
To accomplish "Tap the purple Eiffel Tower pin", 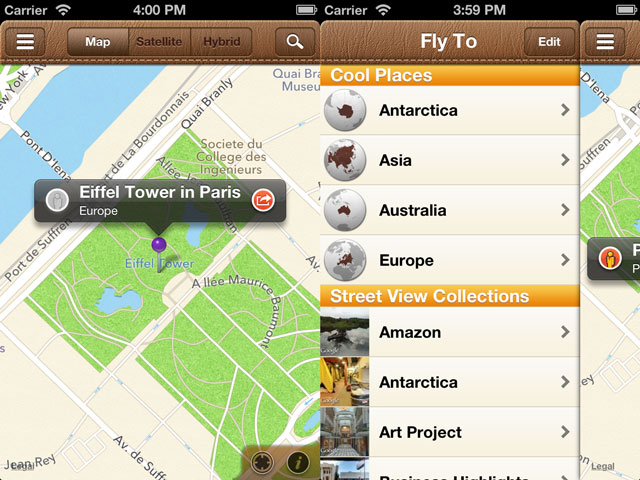I will pyautogui.click(x=159, y=244).
